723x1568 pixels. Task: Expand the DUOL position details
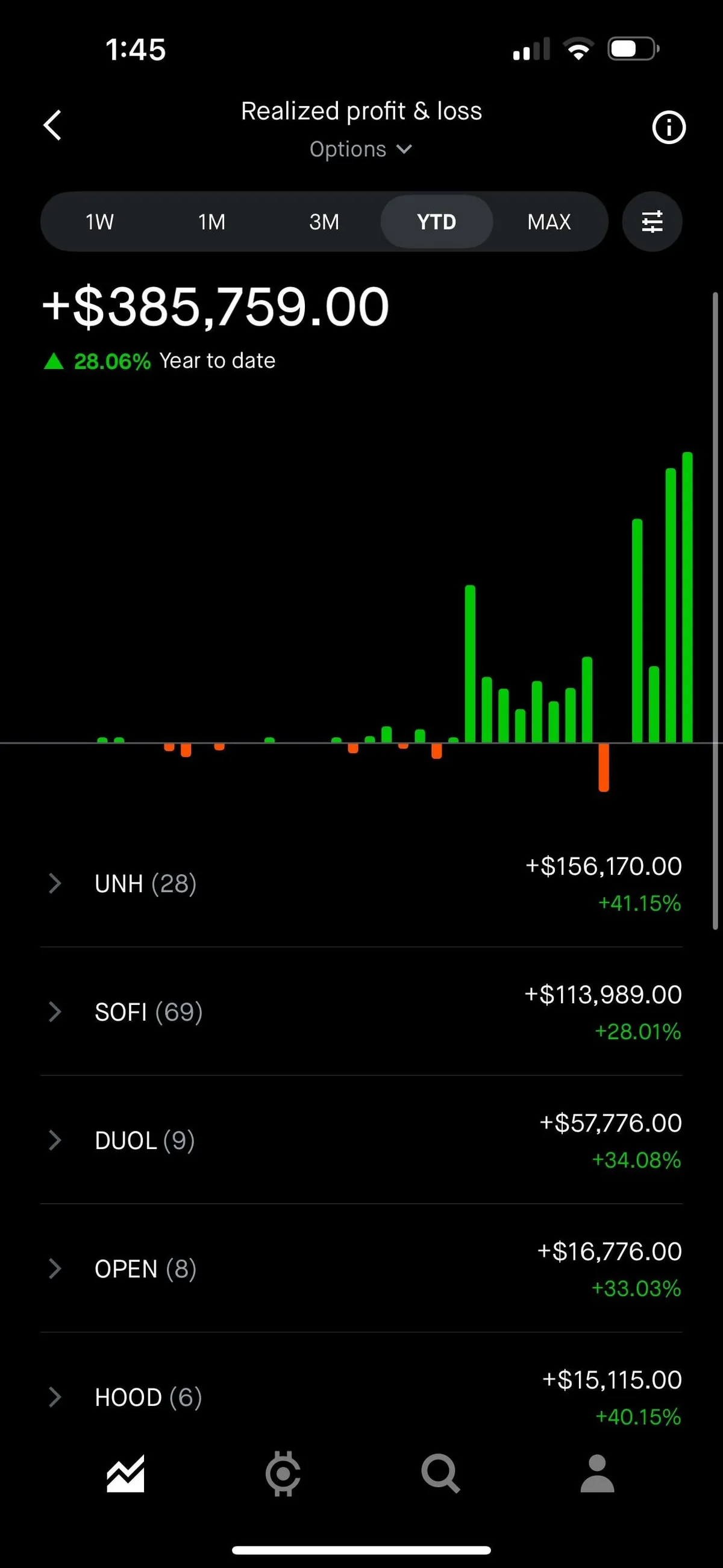54,1141
